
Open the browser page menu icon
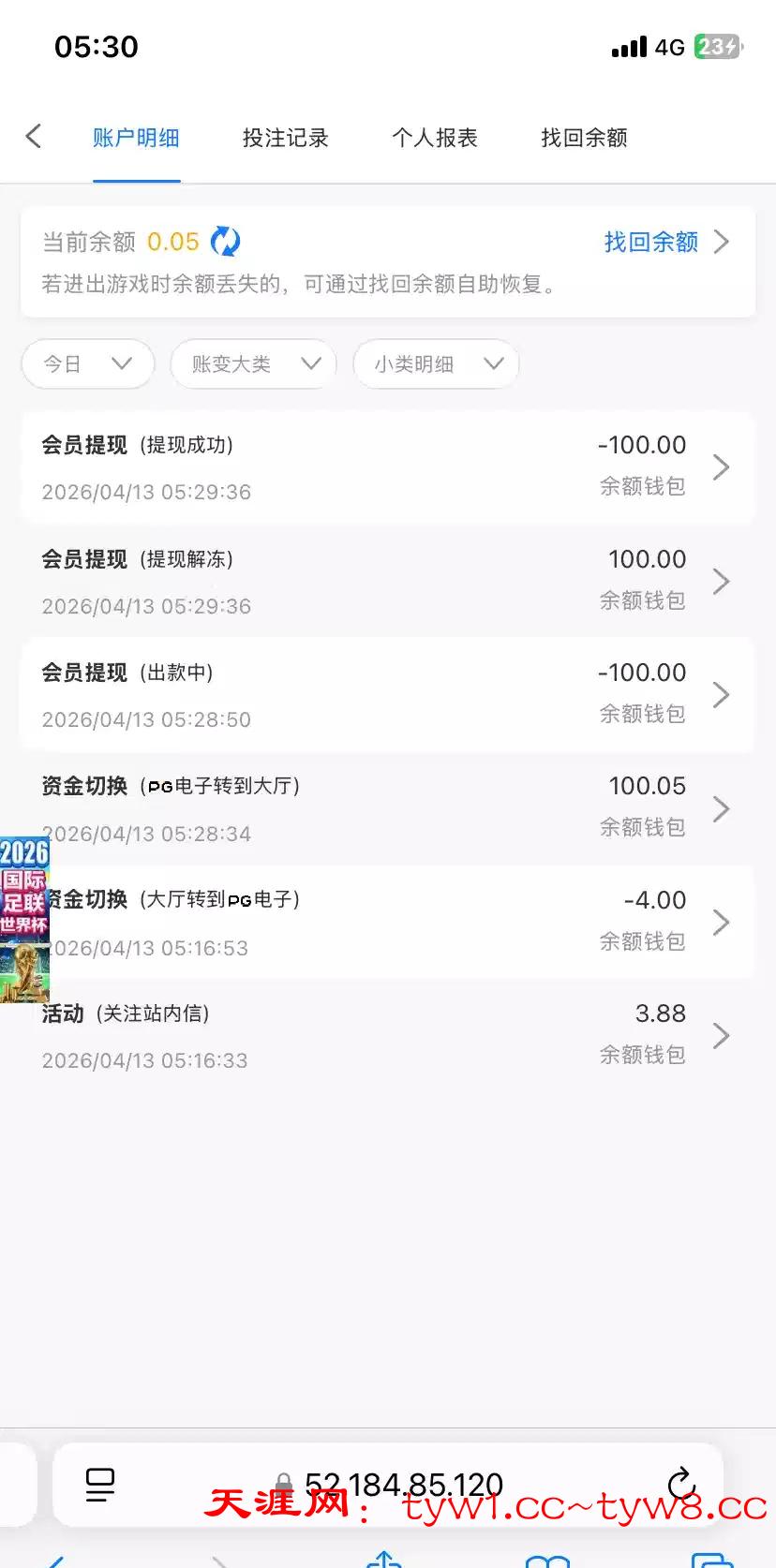coord(99,1484)
